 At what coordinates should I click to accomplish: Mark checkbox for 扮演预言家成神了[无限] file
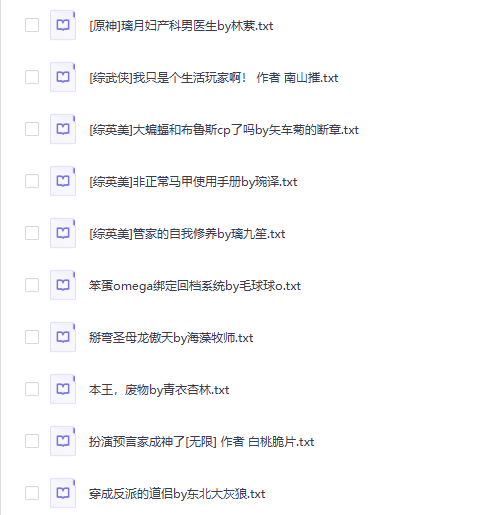coord(32,441)
